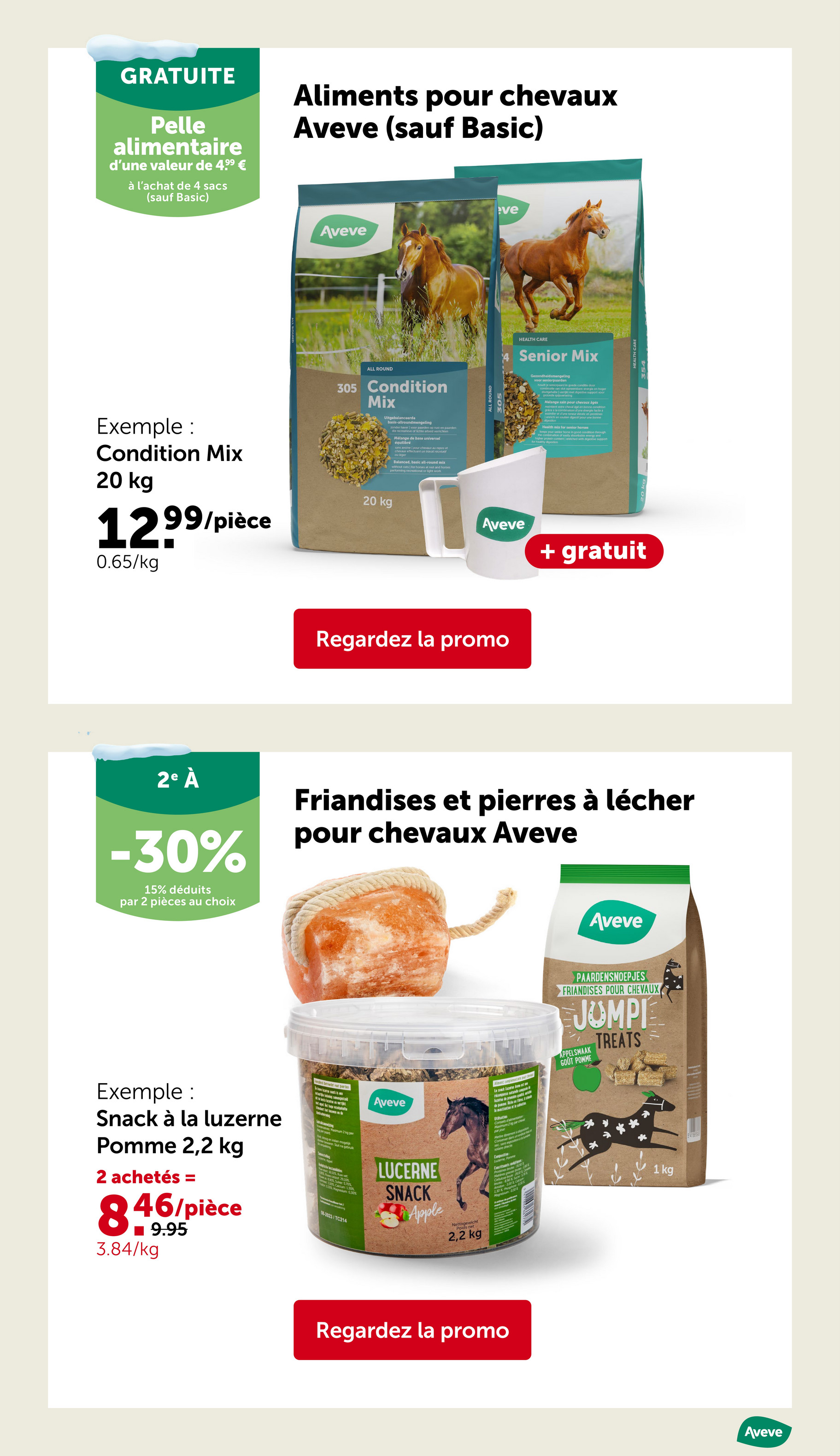The width and height of the screenshot is (840, 1456).
Task: Click the 'sauf Basic' condition text
Action: point(178,197)
